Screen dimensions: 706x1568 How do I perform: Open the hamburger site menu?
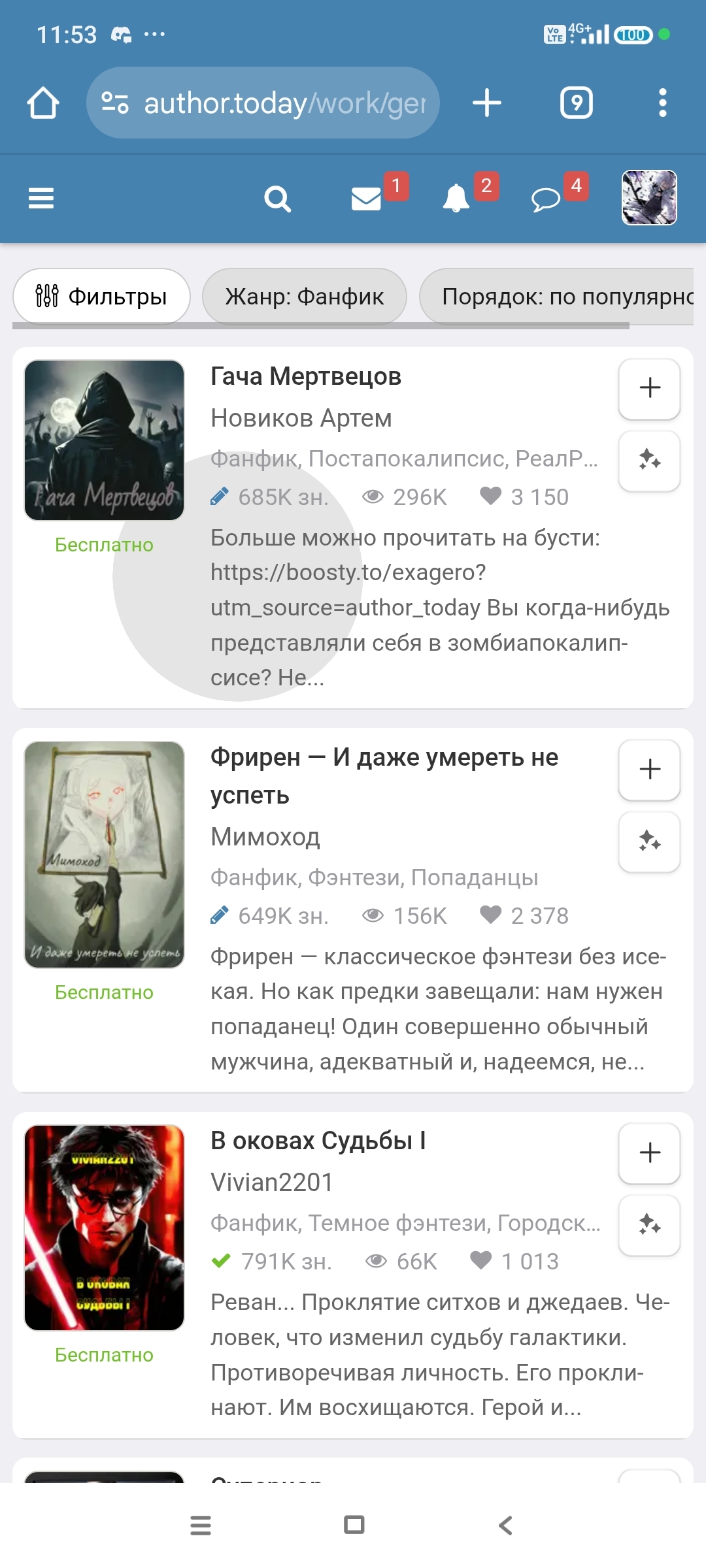(x=41, y=198)
